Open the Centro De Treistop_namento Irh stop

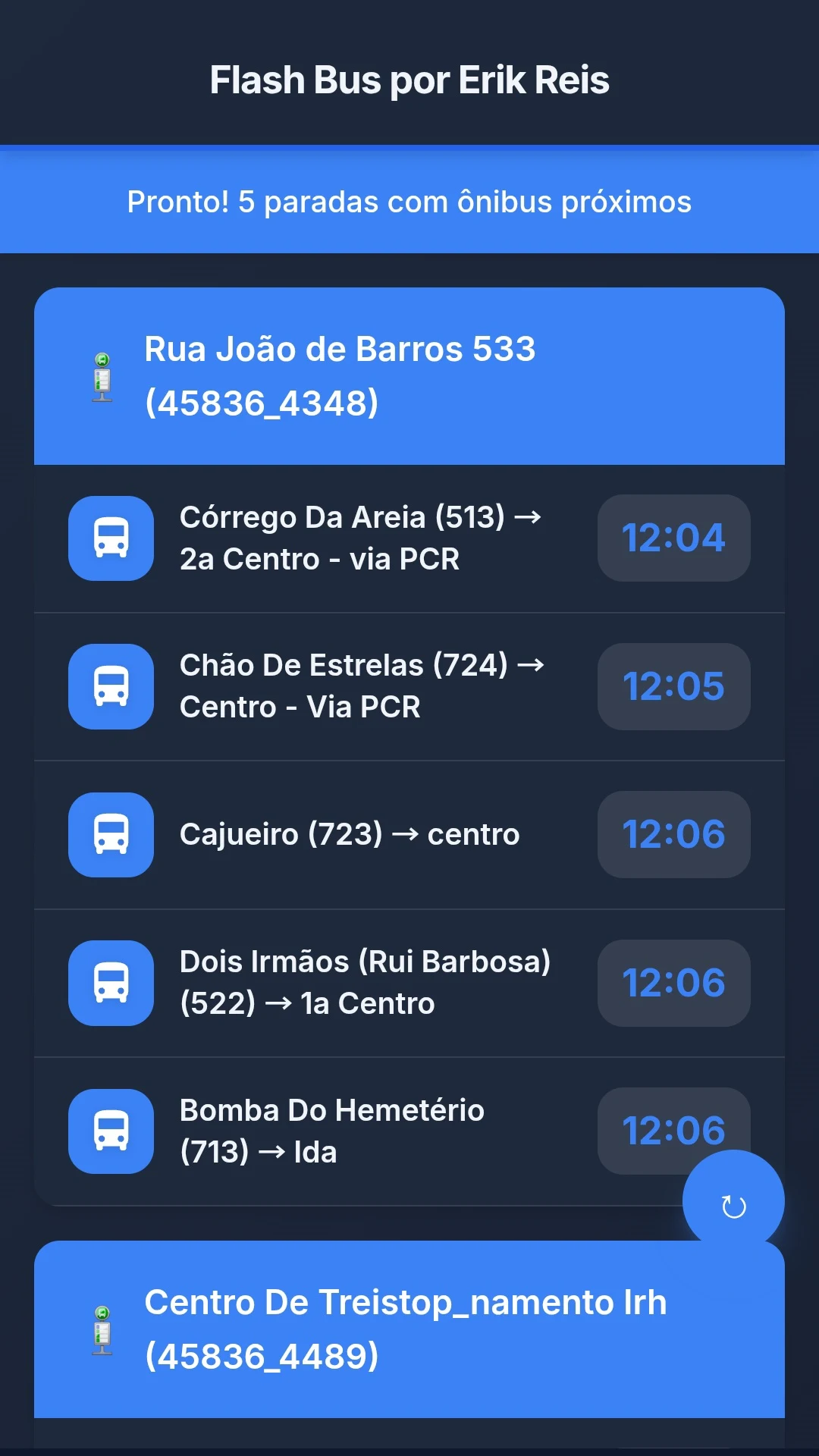409,1329
